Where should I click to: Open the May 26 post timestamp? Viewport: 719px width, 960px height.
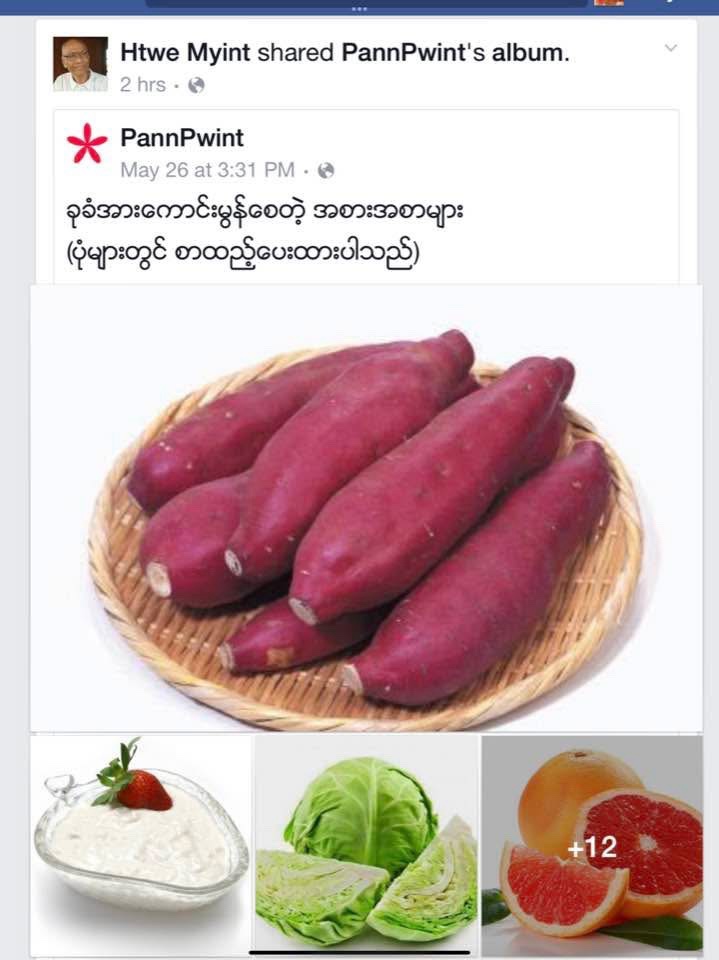coord(207,170)
